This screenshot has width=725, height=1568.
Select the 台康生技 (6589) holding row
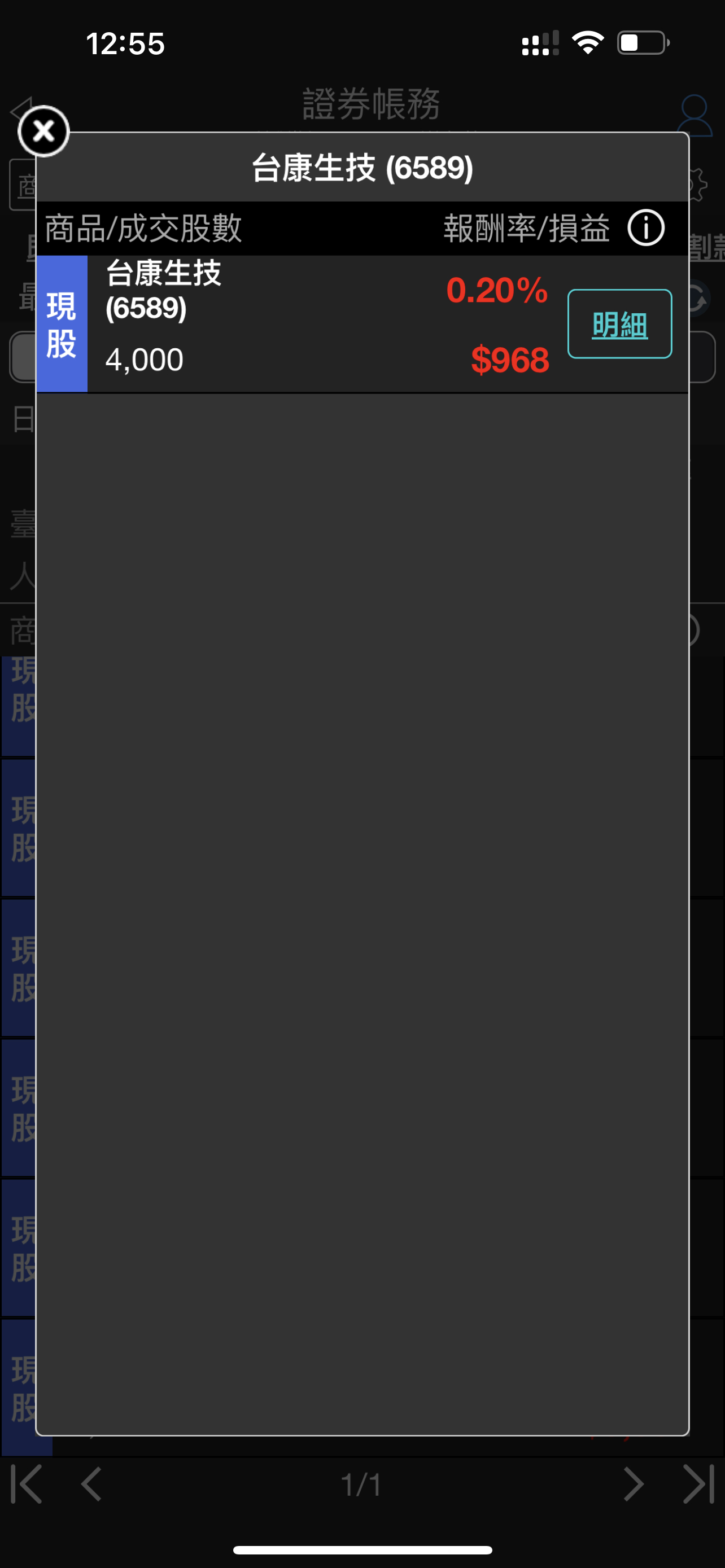click(x=362, y=324)
